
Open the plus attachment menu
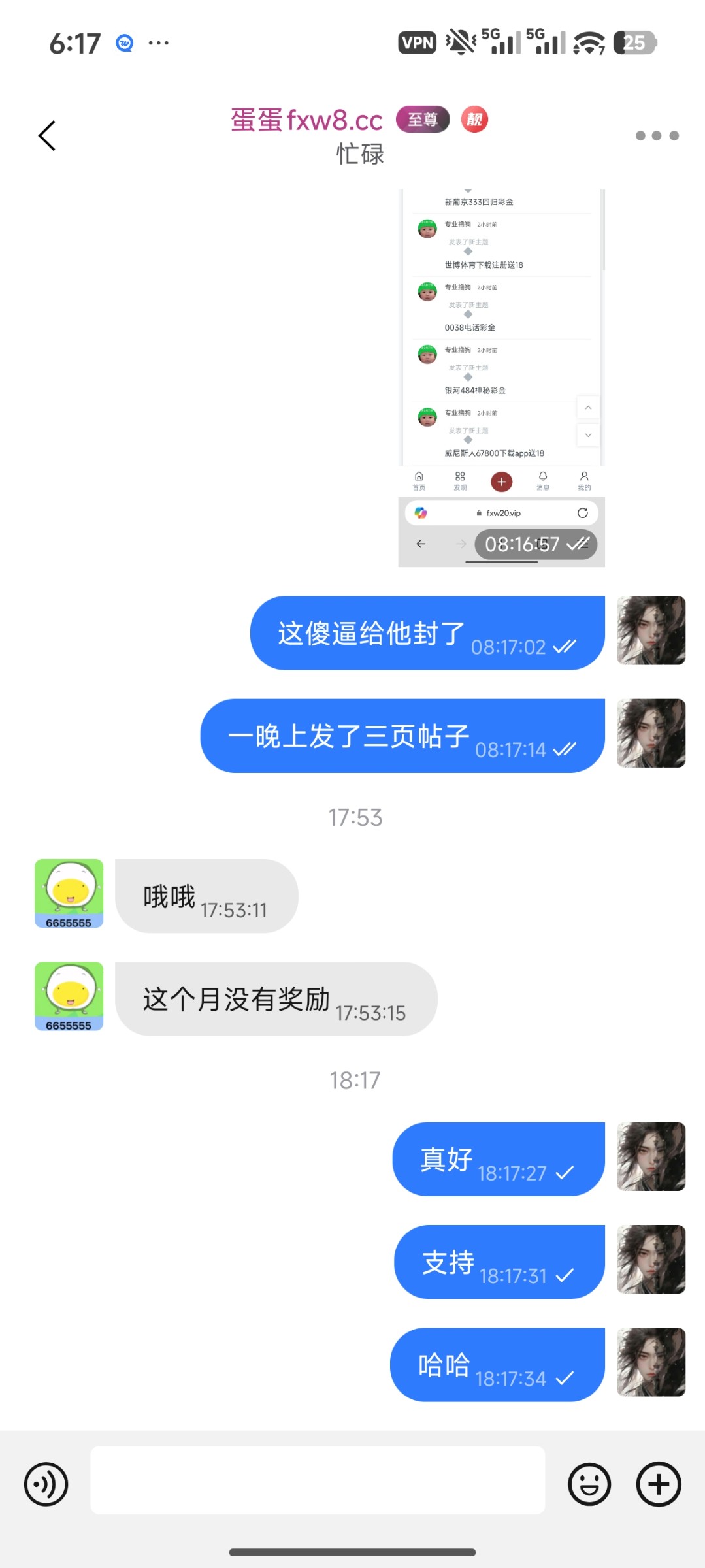(x=659, y=1484)
